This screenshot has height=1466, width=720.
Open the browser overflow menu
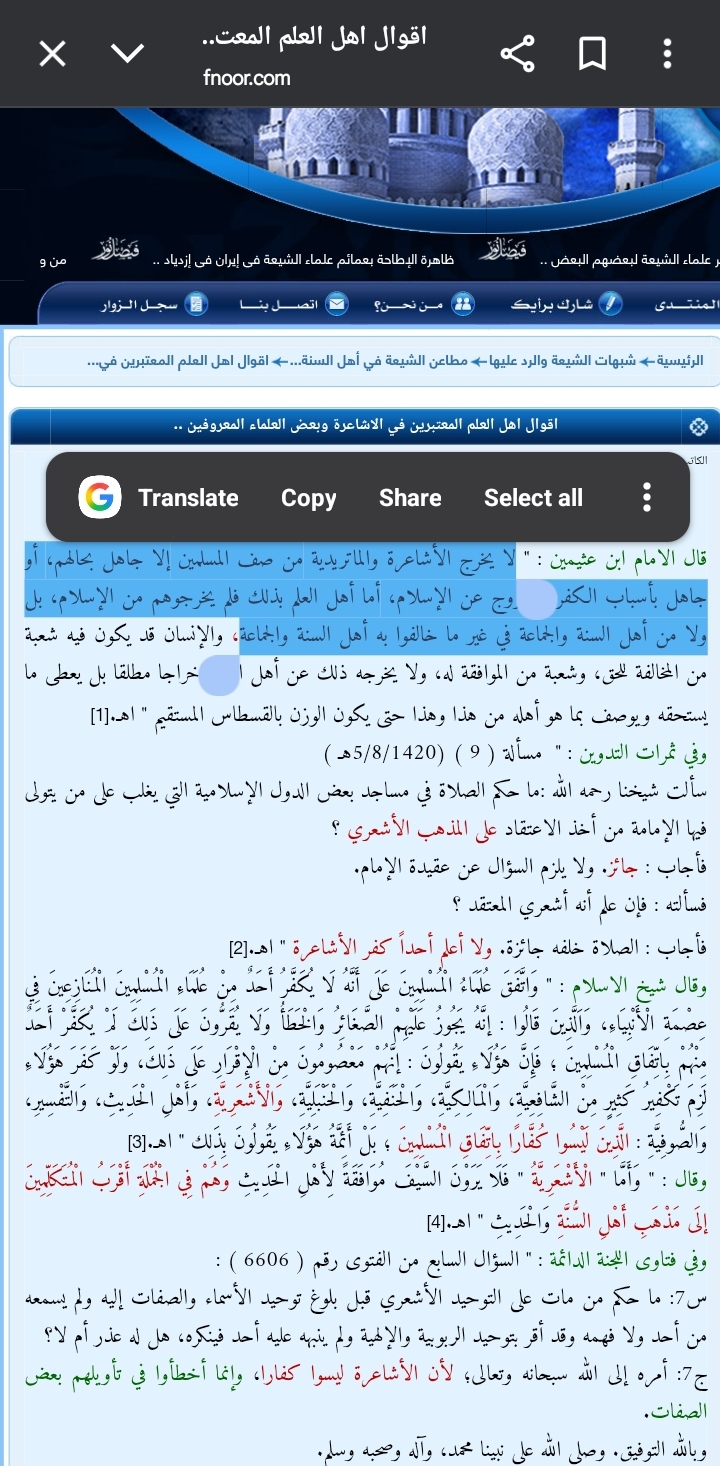[668, 54]
